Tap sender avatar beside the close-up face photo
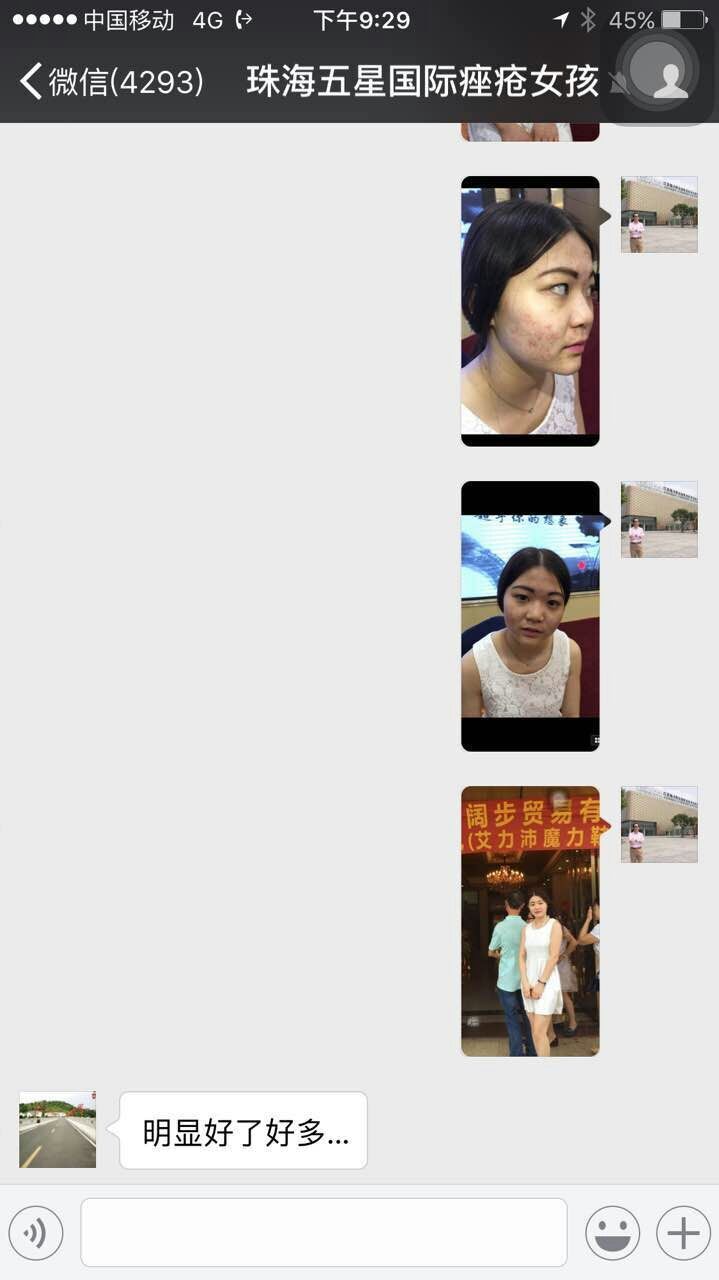719x1280 pixels. click(659, 214)
